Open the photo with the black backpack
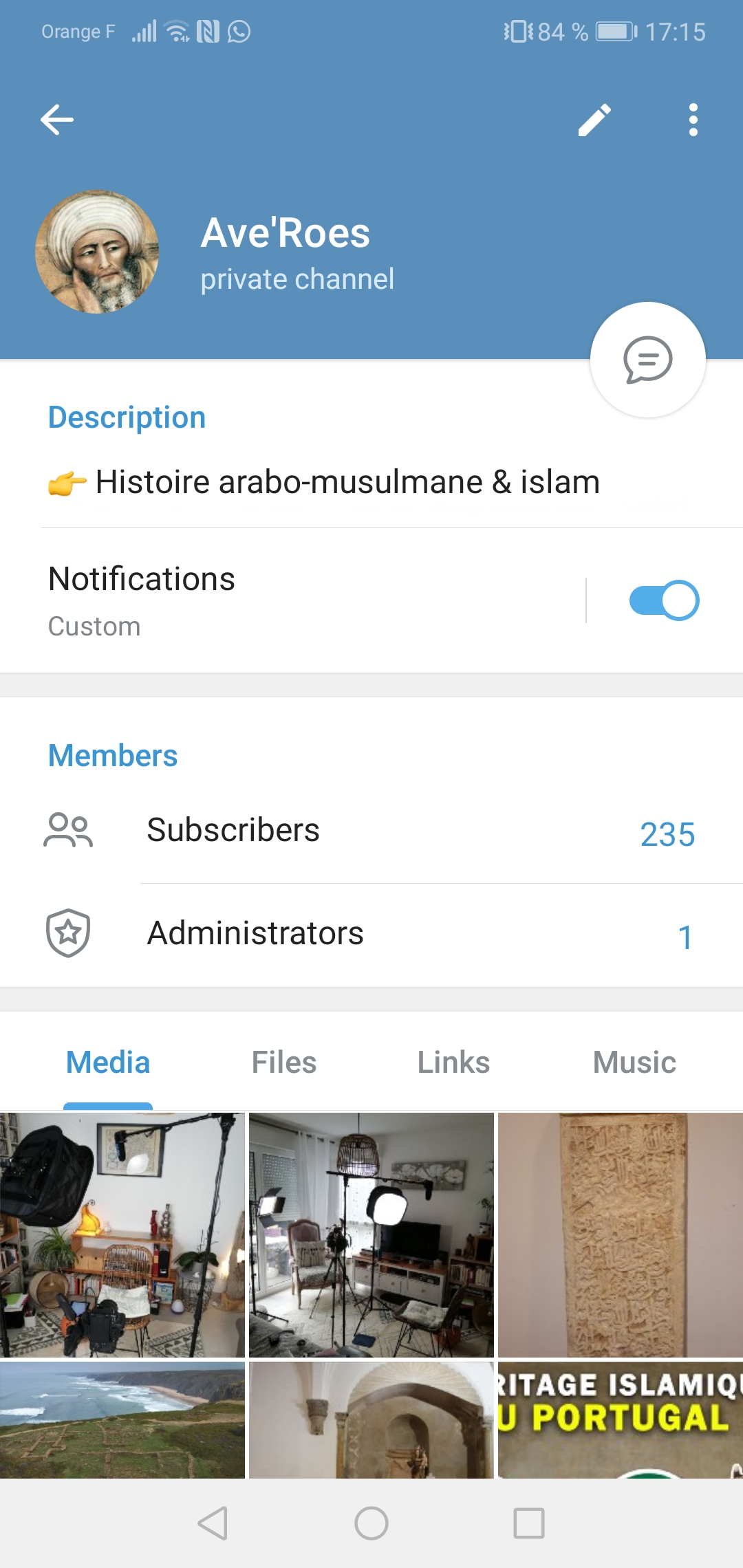Image resolution: width=743 pixels, height=1568 pixels. (x=122, y=1234)
